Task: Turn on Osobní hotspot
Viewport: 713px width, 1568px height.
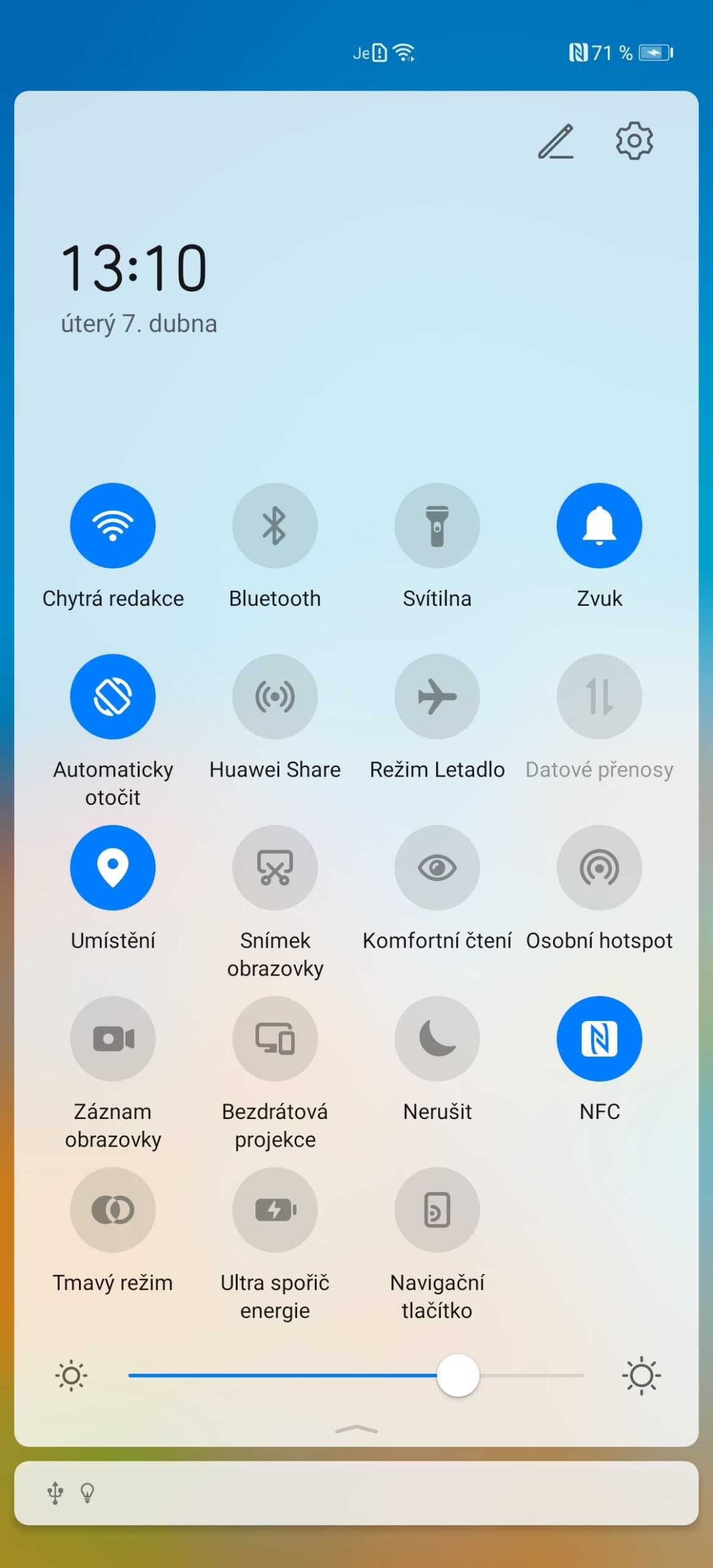Action: pyautogui.click(x=599, y=867)
